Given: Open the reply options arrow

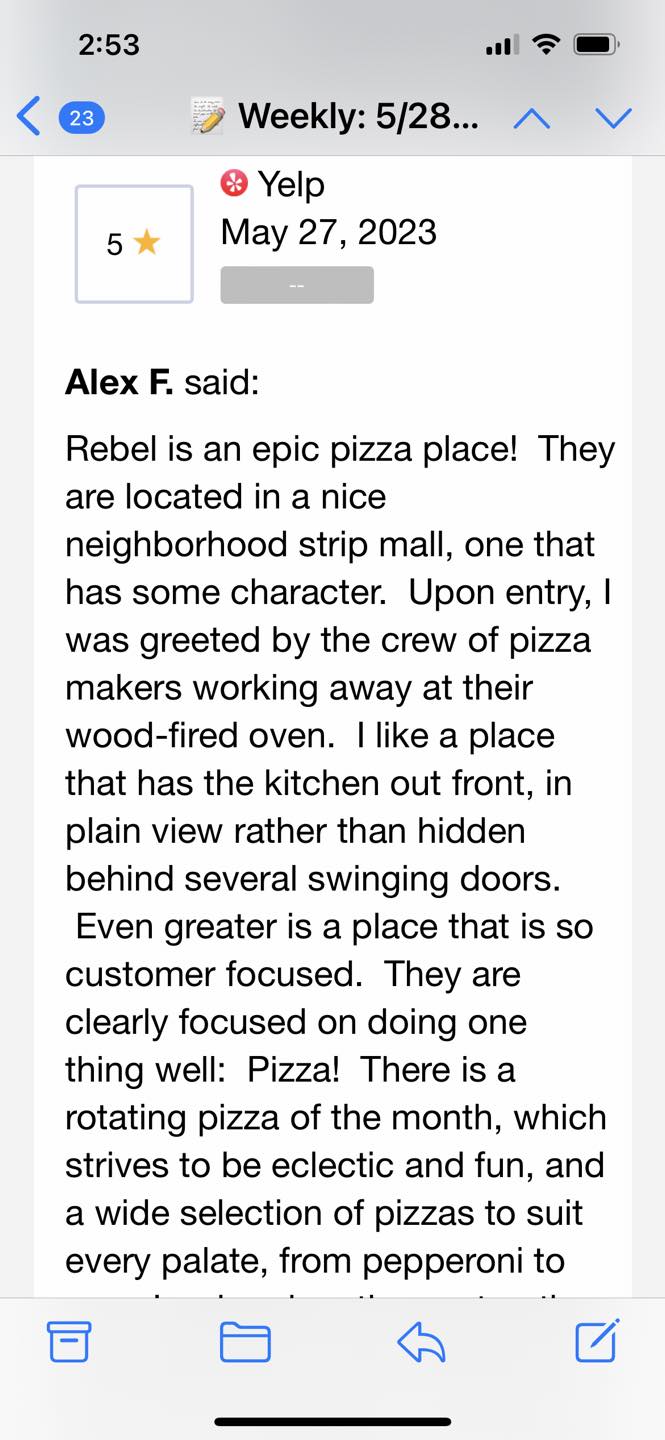Looking at the screenshot, I should point(421,1342).
